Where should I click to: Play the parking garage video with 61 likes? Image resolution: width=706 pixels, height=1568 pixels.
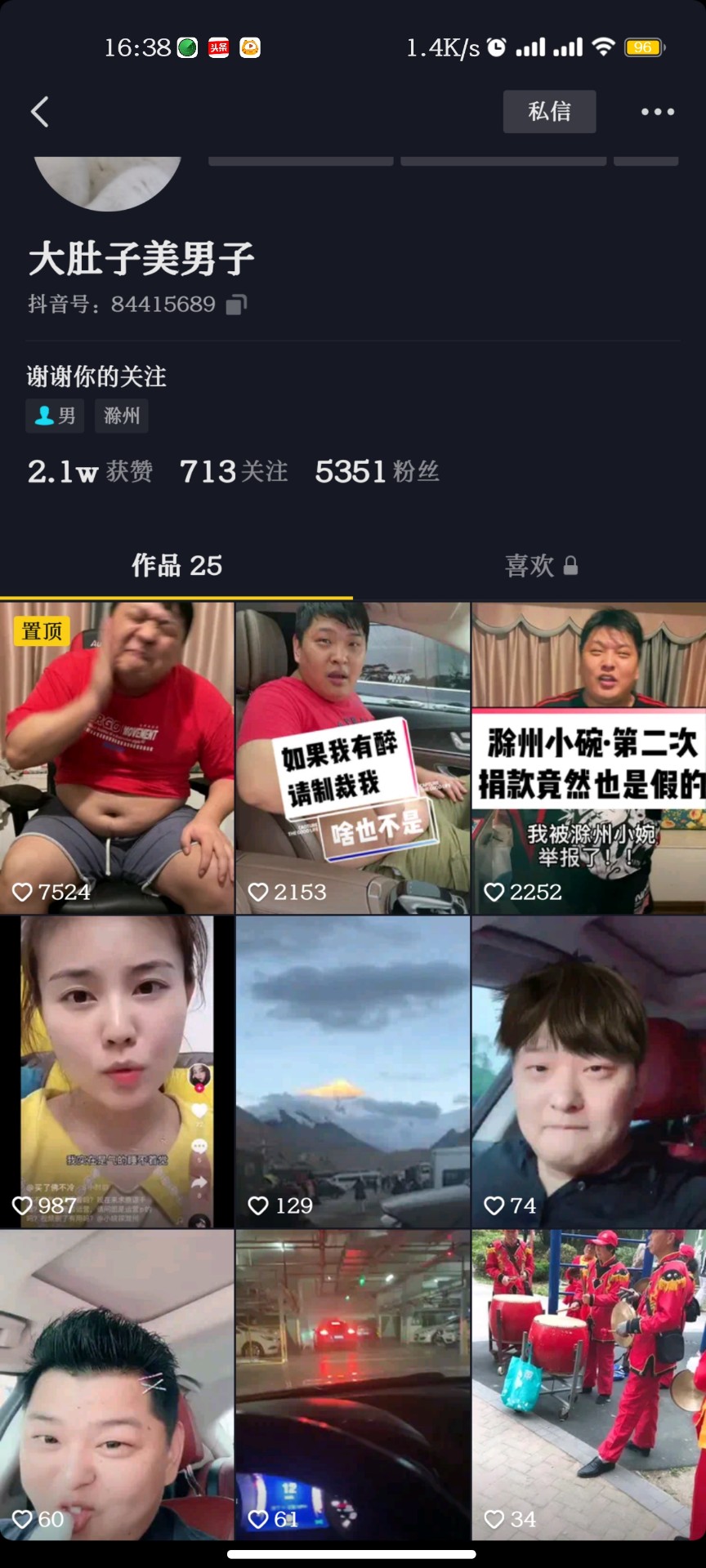click(352, 1385)
